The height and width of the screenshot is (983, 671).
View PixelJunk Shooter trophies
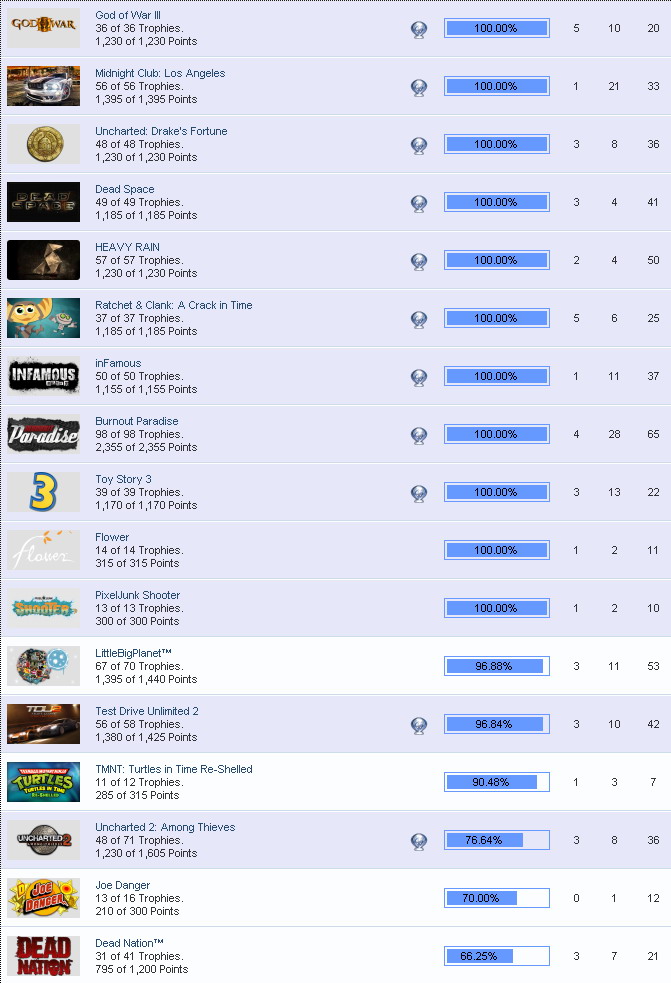(x=137, y=595)
